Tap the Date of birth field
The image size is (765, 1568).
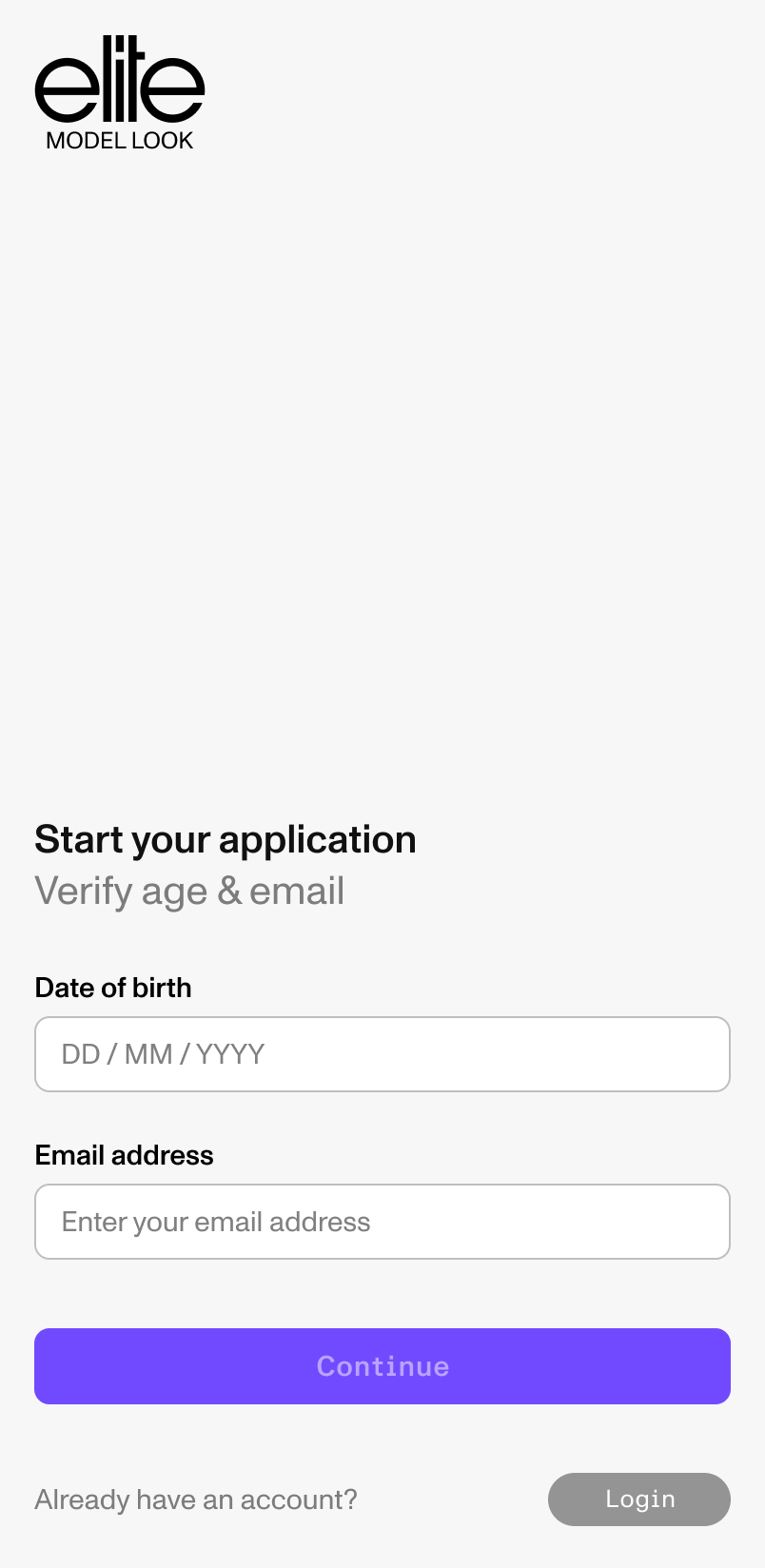[x=382, y=1054]
